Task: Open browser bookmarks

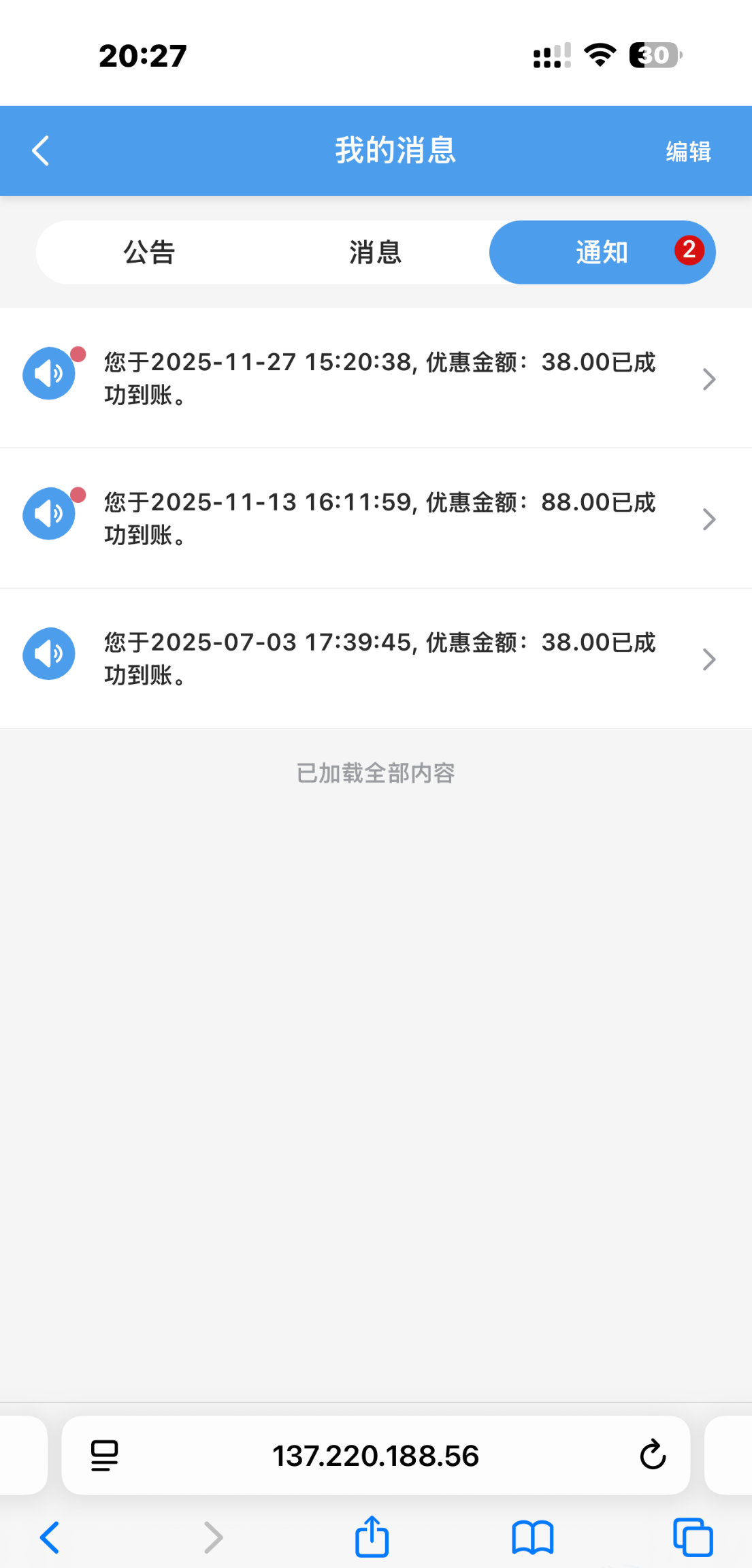Action: [x=532, y=1537]
